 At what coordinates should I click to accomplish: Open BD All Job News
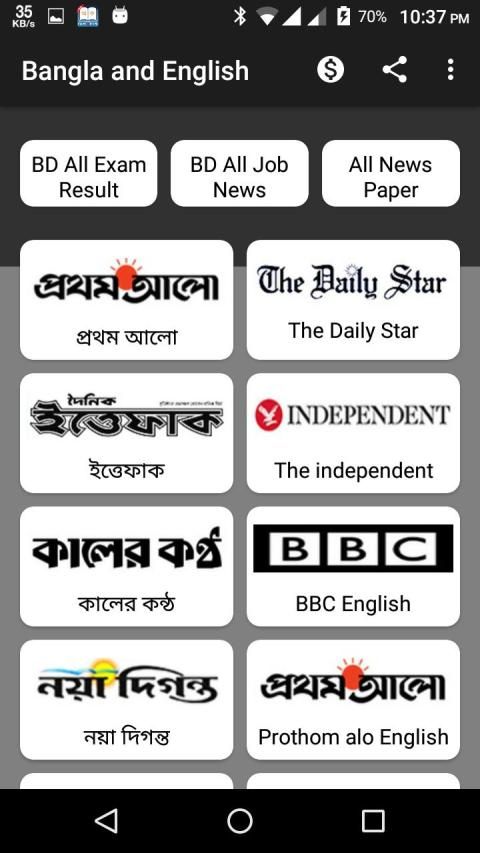pyautogui.click(x=239, y=174)
